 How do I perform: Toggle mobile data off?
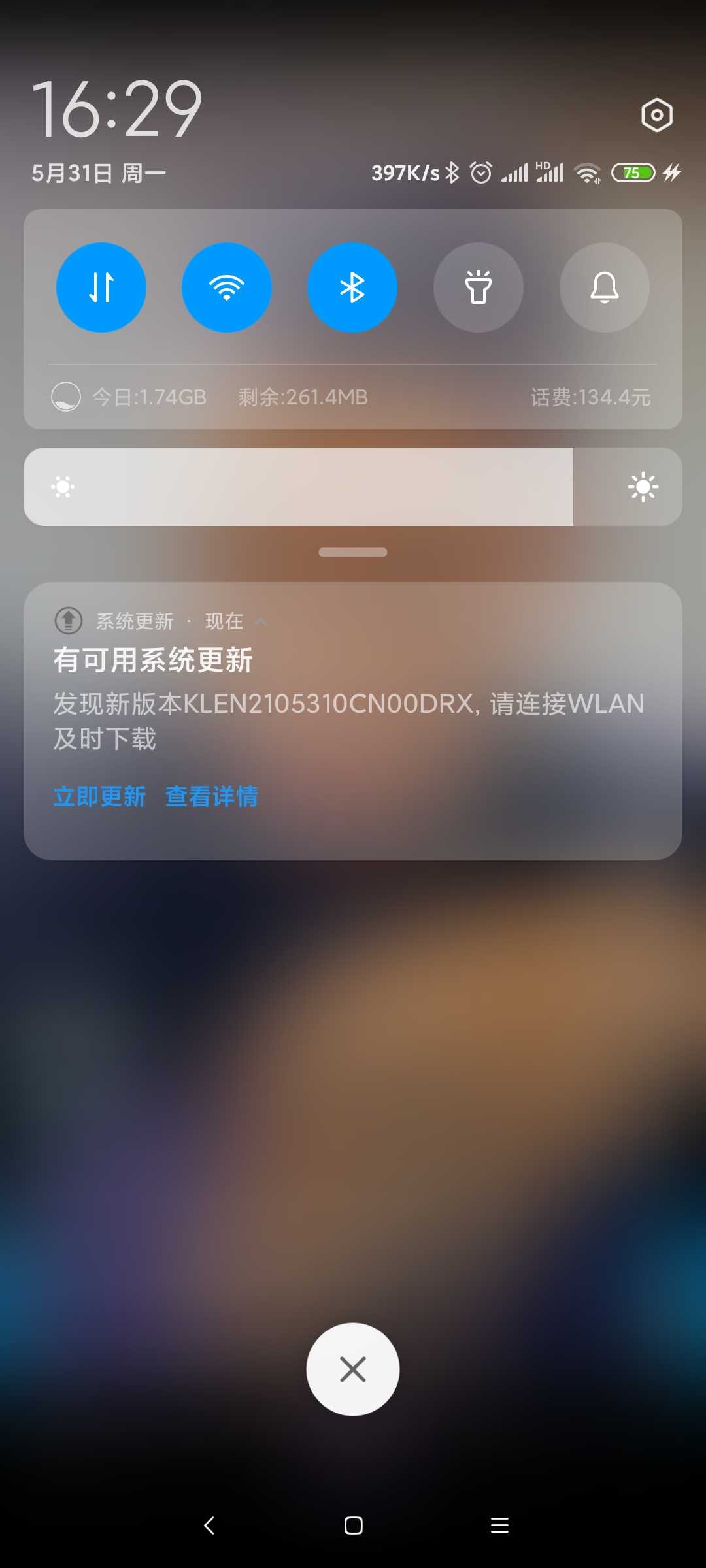point(101,287)
